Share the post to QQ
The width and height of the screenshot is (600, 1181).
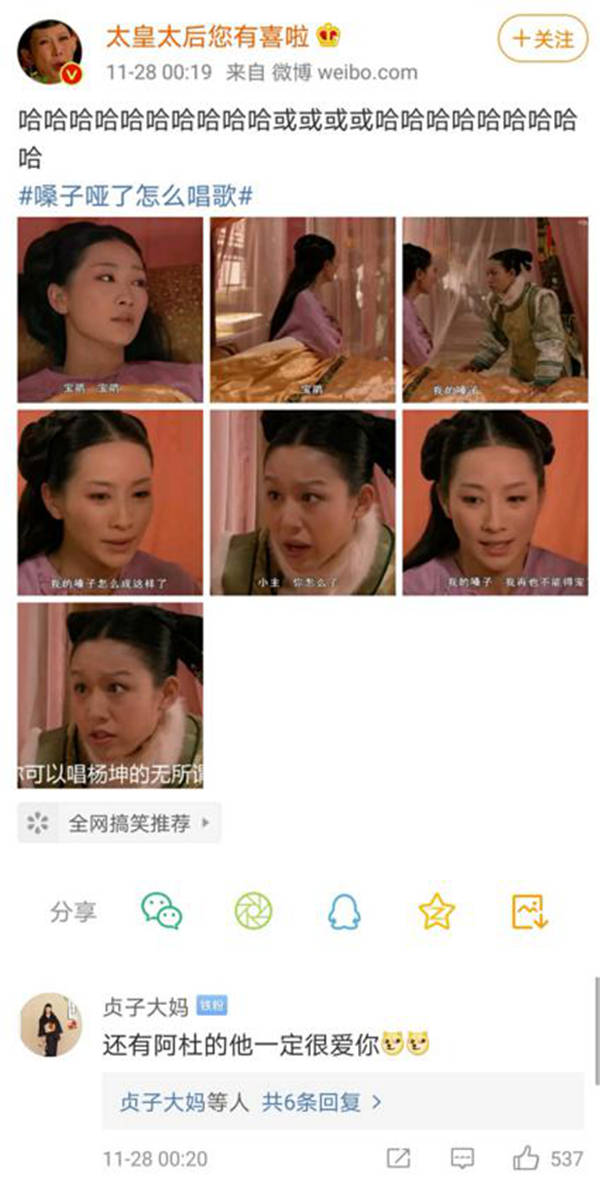(x=344, y=911)
